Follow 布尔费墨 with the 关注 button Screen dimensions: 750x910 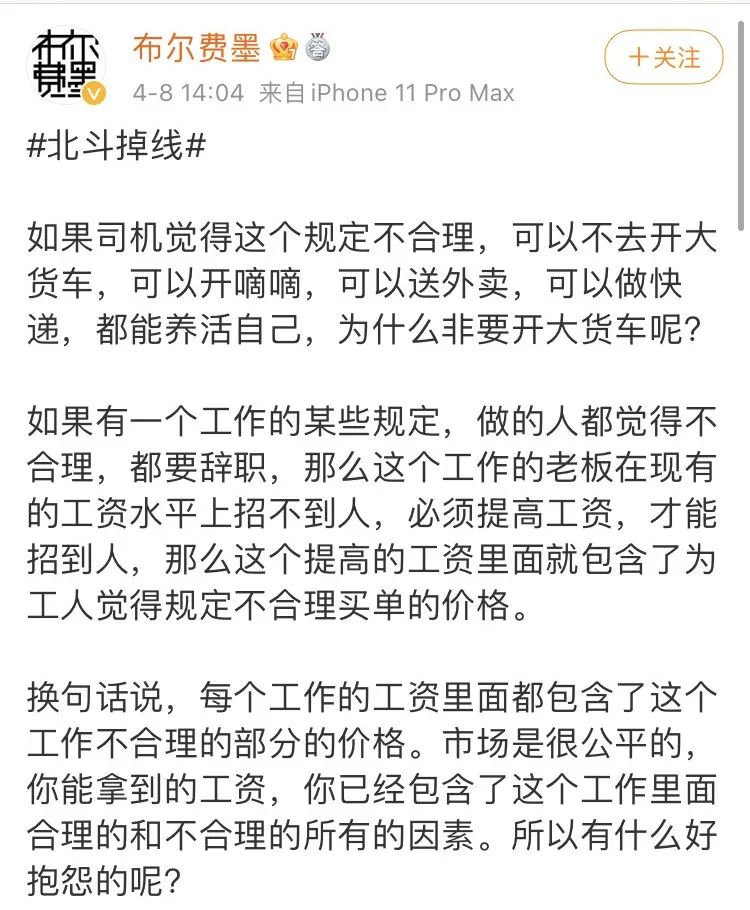coord(663,57)
